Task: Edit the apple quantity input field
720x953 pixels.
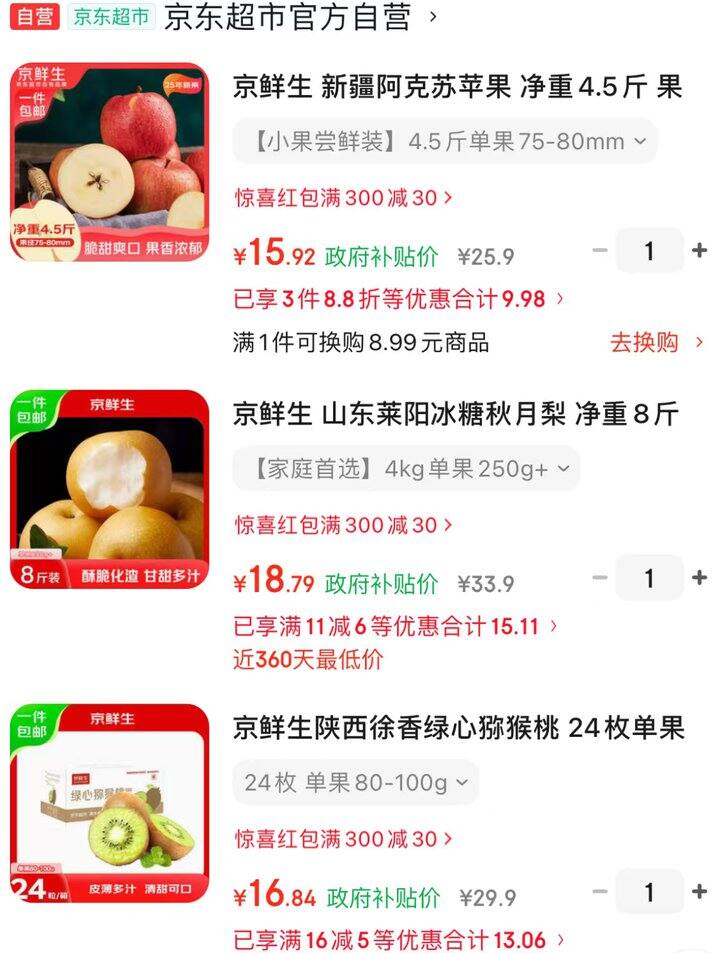Action: (652, 251)
